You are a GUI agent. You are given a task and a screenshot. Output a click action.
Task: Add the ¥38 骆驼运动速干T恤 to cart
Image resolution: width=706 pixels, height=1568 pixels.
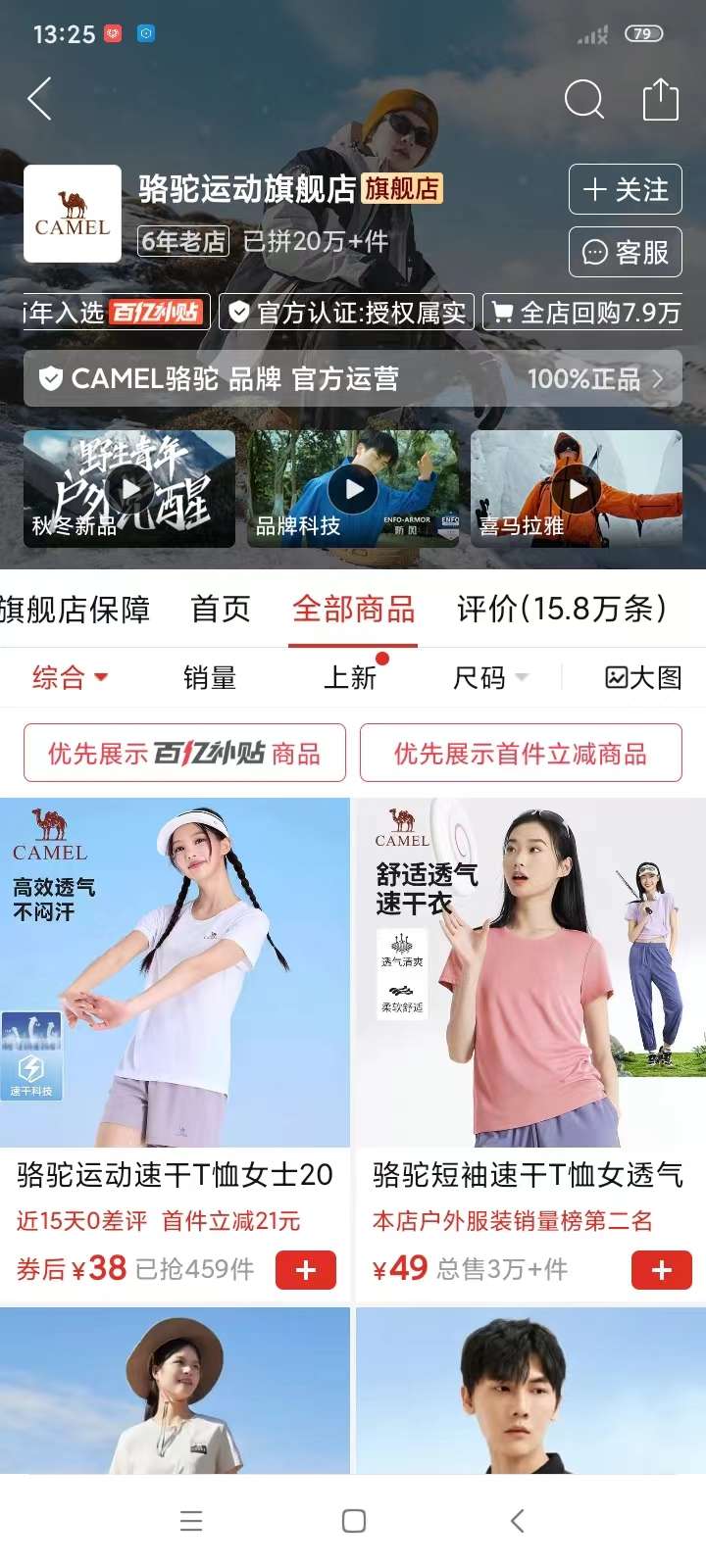306,1270
